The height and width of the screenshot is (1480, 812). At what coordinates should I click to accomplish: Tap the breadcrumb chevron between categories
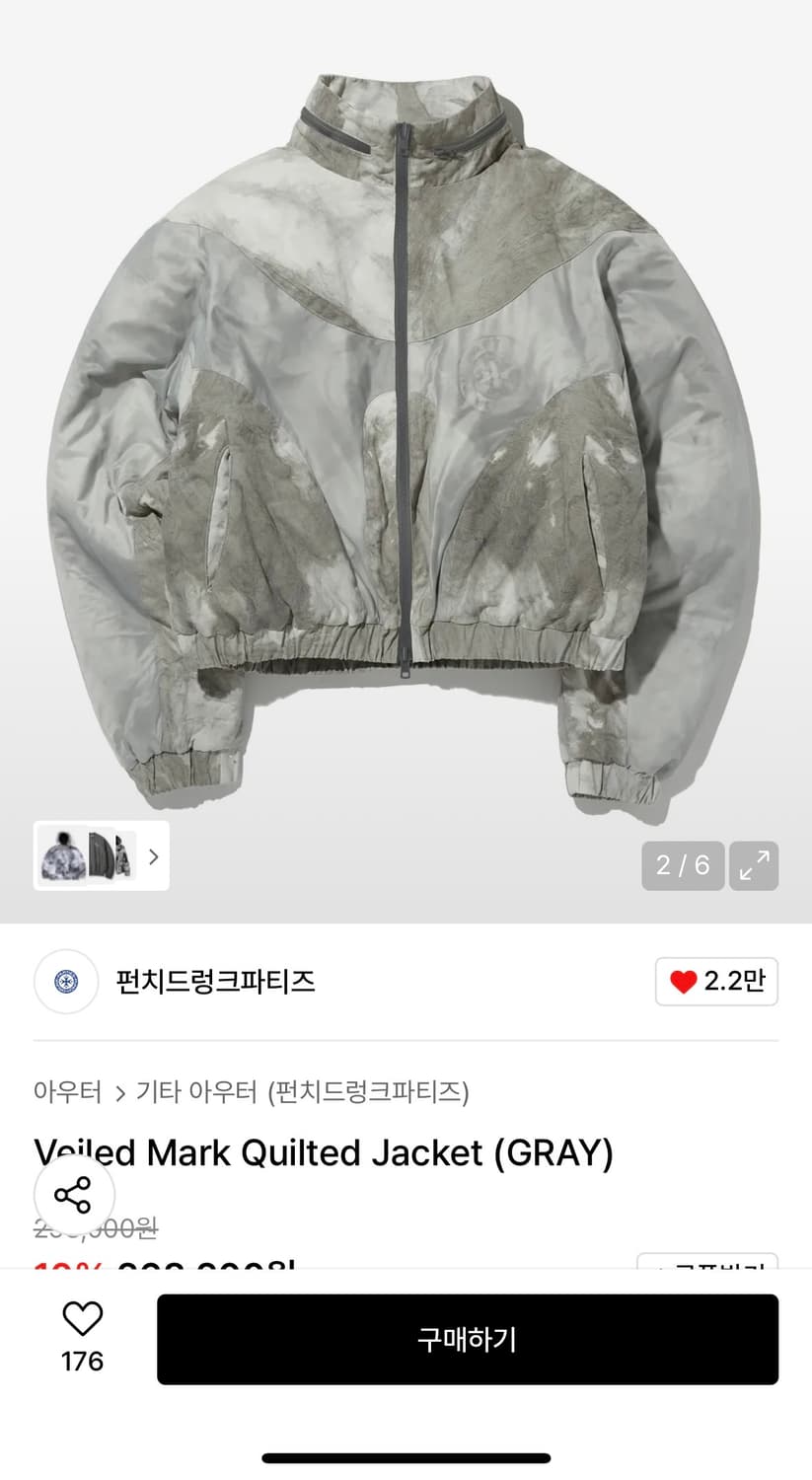coord(118,1092)
